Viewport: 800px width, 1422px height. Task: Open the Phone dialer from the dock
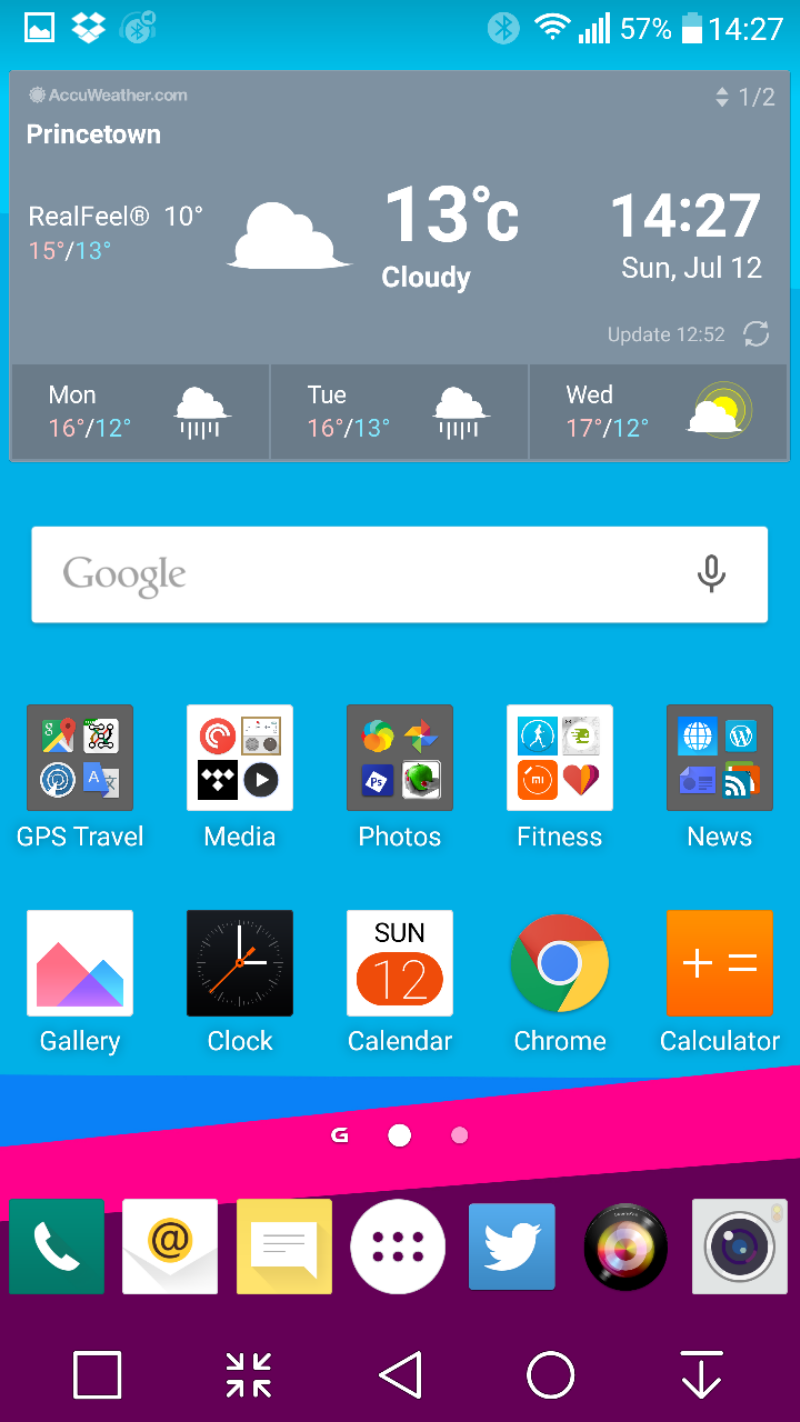point(57,1246)
